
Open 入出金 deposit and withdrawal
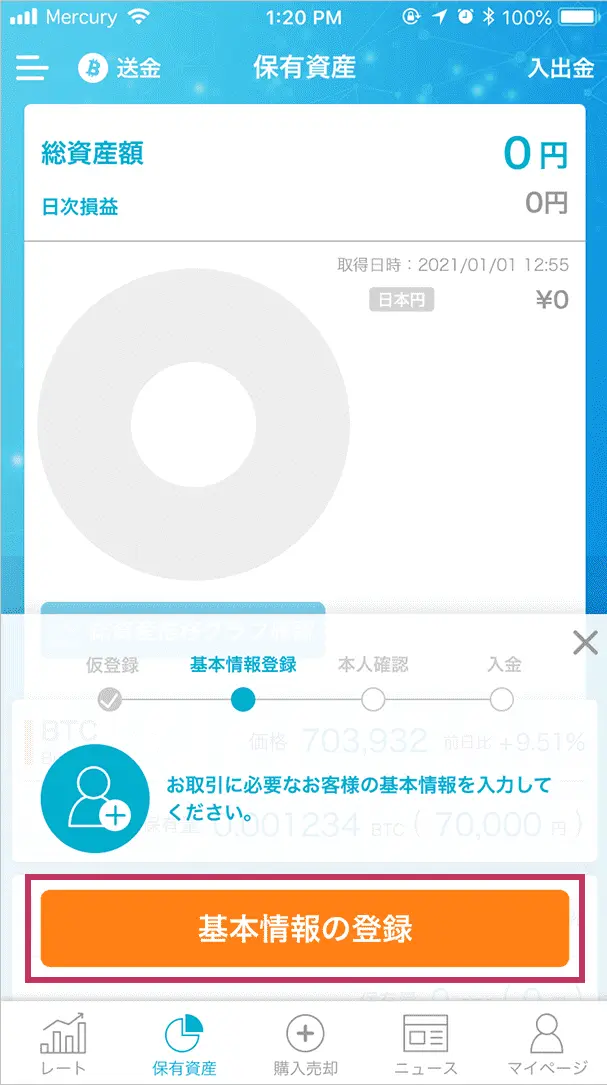click(561, 68)
